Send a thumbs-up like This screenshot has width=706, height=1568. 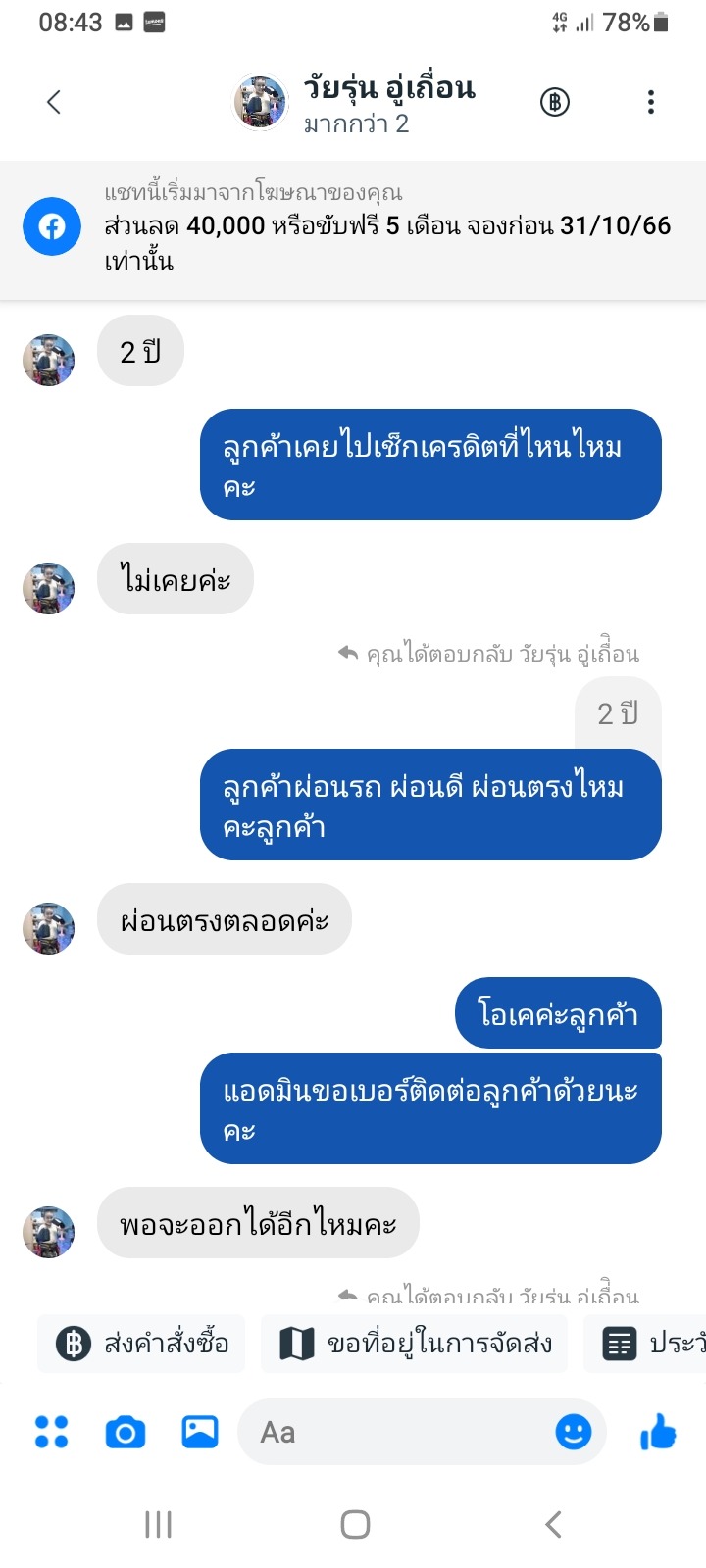click(x=658, y=1432)
